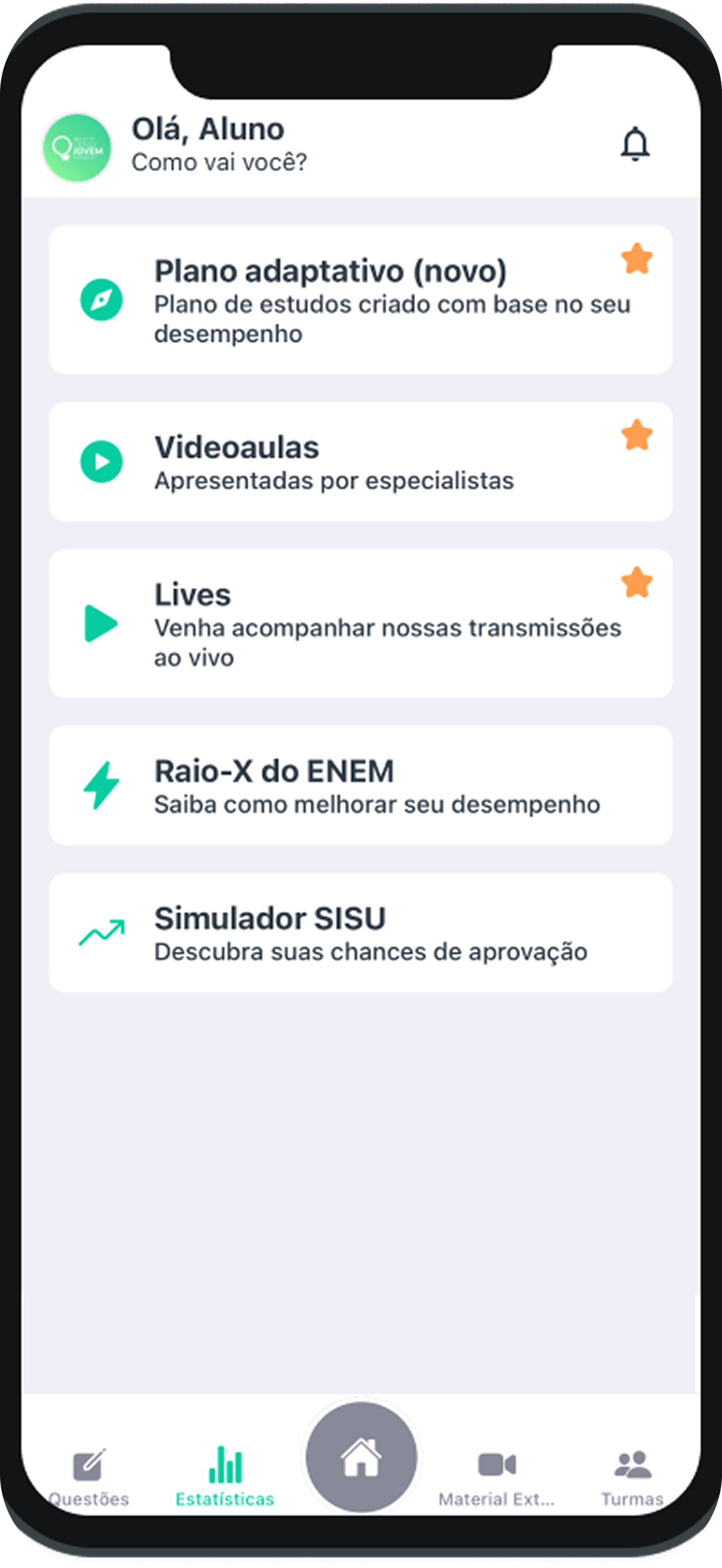Open the Plano adaptativo (novo) card

coord(360,300)
